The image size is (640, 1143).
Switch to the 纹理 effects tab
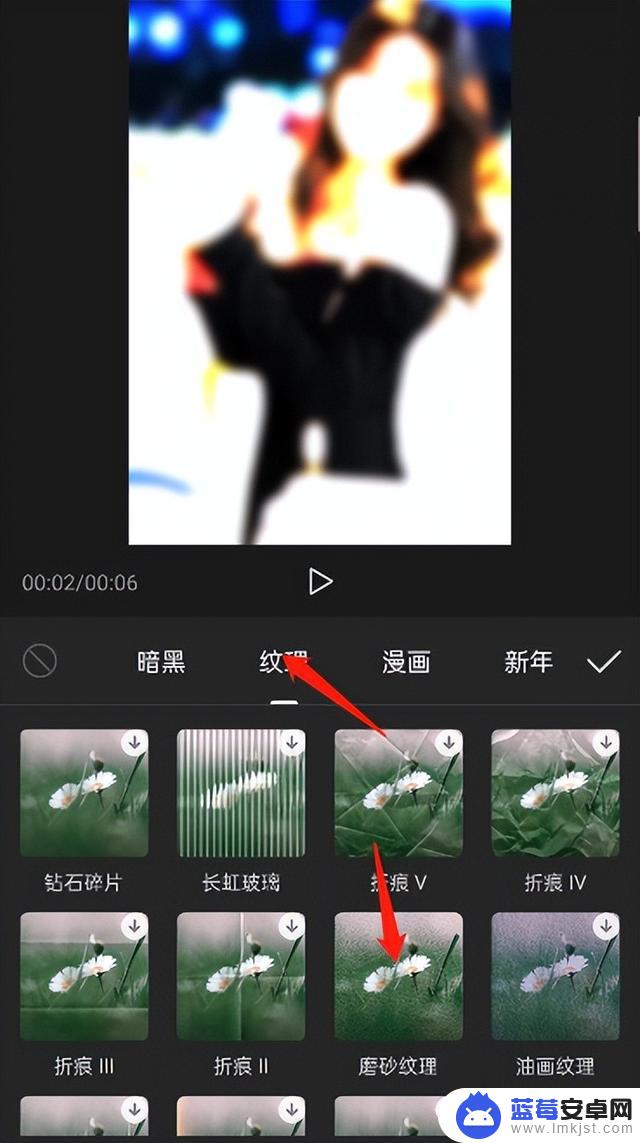coord(284,662)
